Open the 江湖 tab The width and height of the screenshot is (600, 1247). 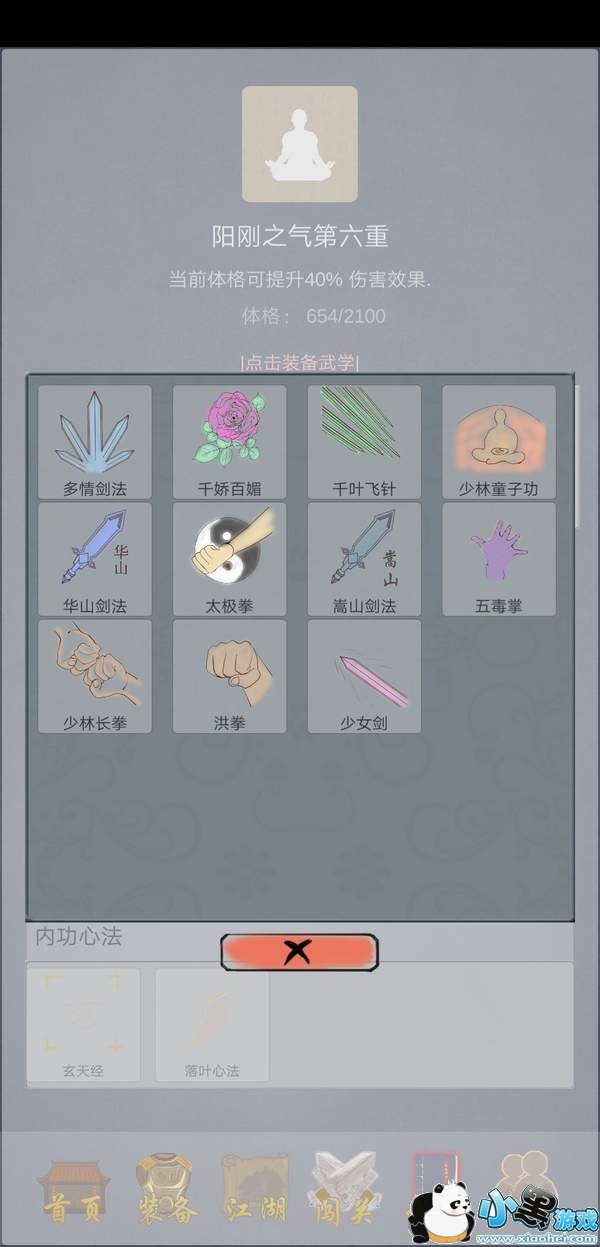pos(254,1190)
